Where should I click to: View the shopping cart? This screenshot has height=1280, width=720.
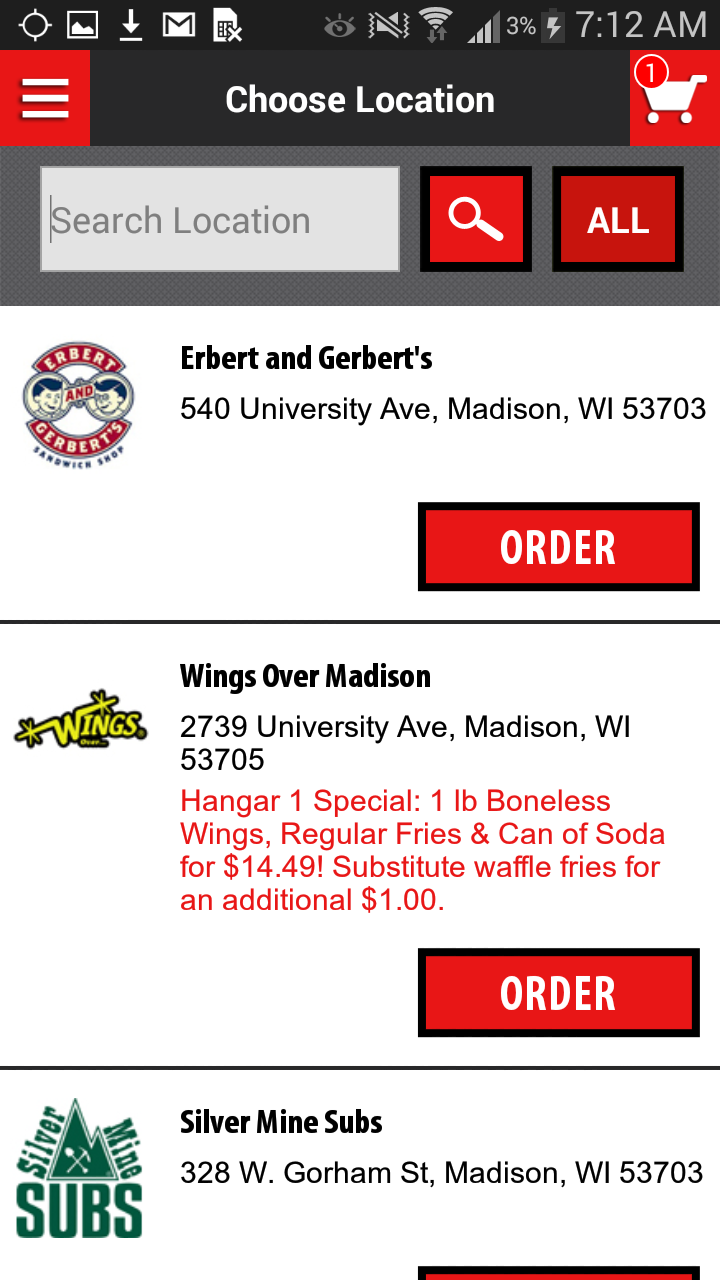pos(674,98)
